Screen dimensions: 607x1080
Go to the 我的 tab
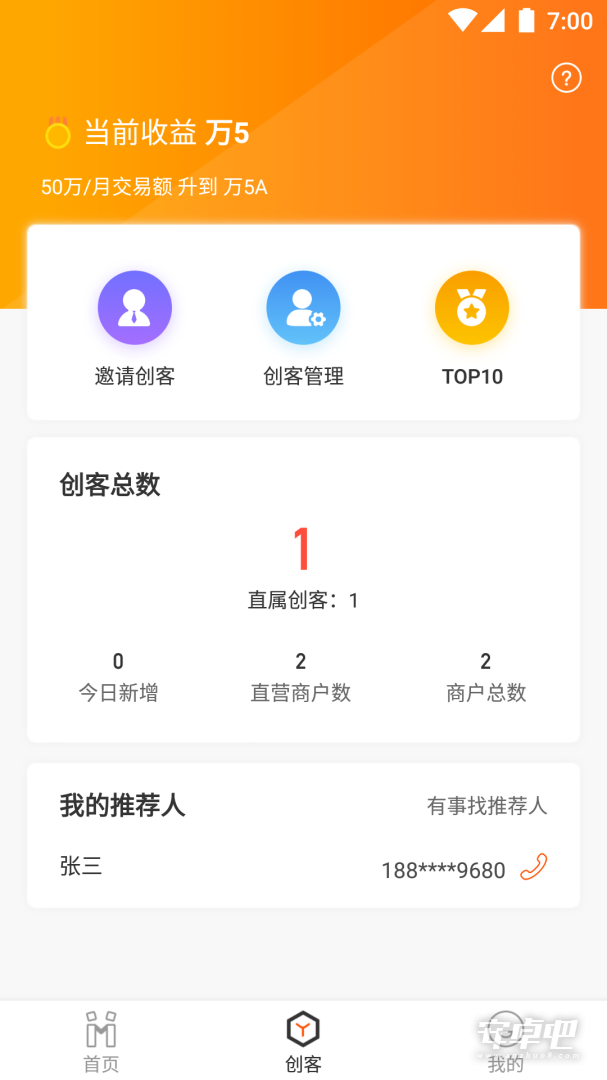click(x=506, y=1041)
